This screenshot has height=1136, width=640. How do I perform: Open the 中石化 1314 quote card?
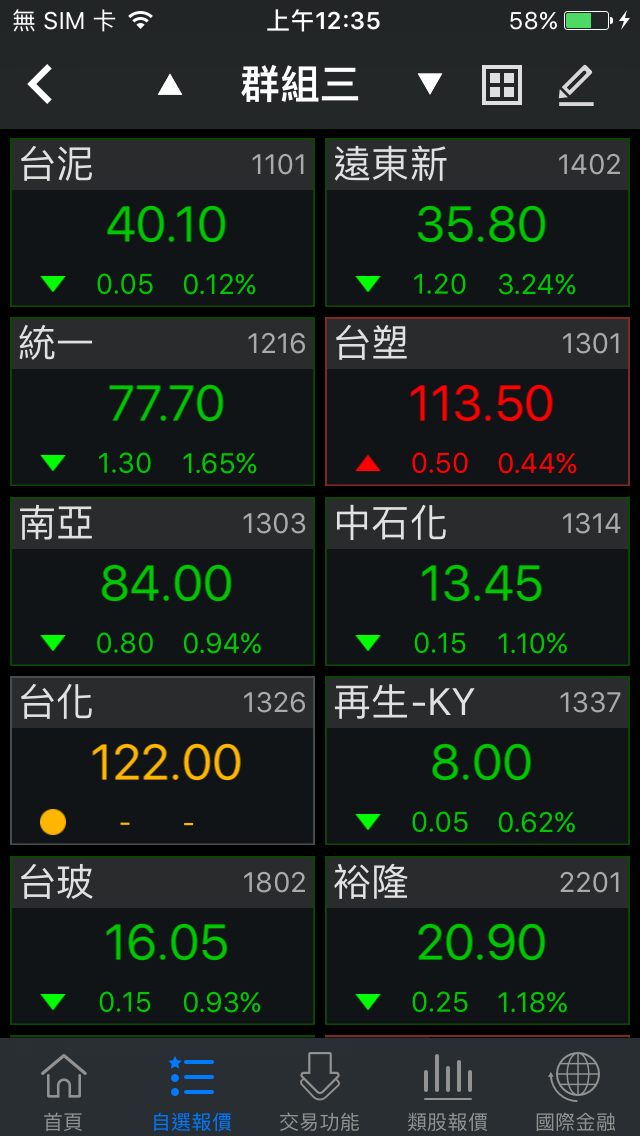tap(477, 581)
